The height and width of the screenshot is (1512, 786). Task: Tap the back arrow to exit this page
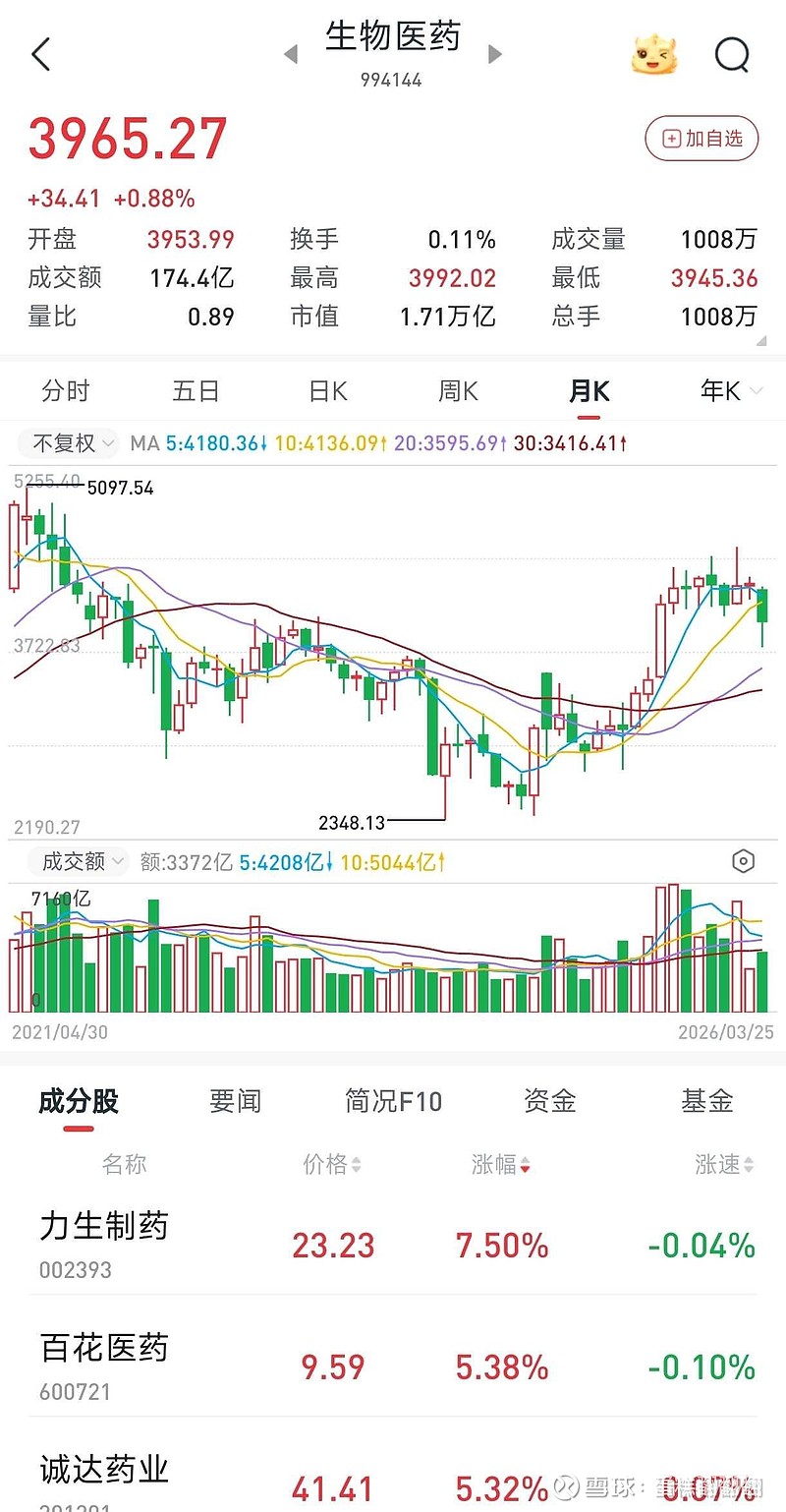(x=39, y=54)
